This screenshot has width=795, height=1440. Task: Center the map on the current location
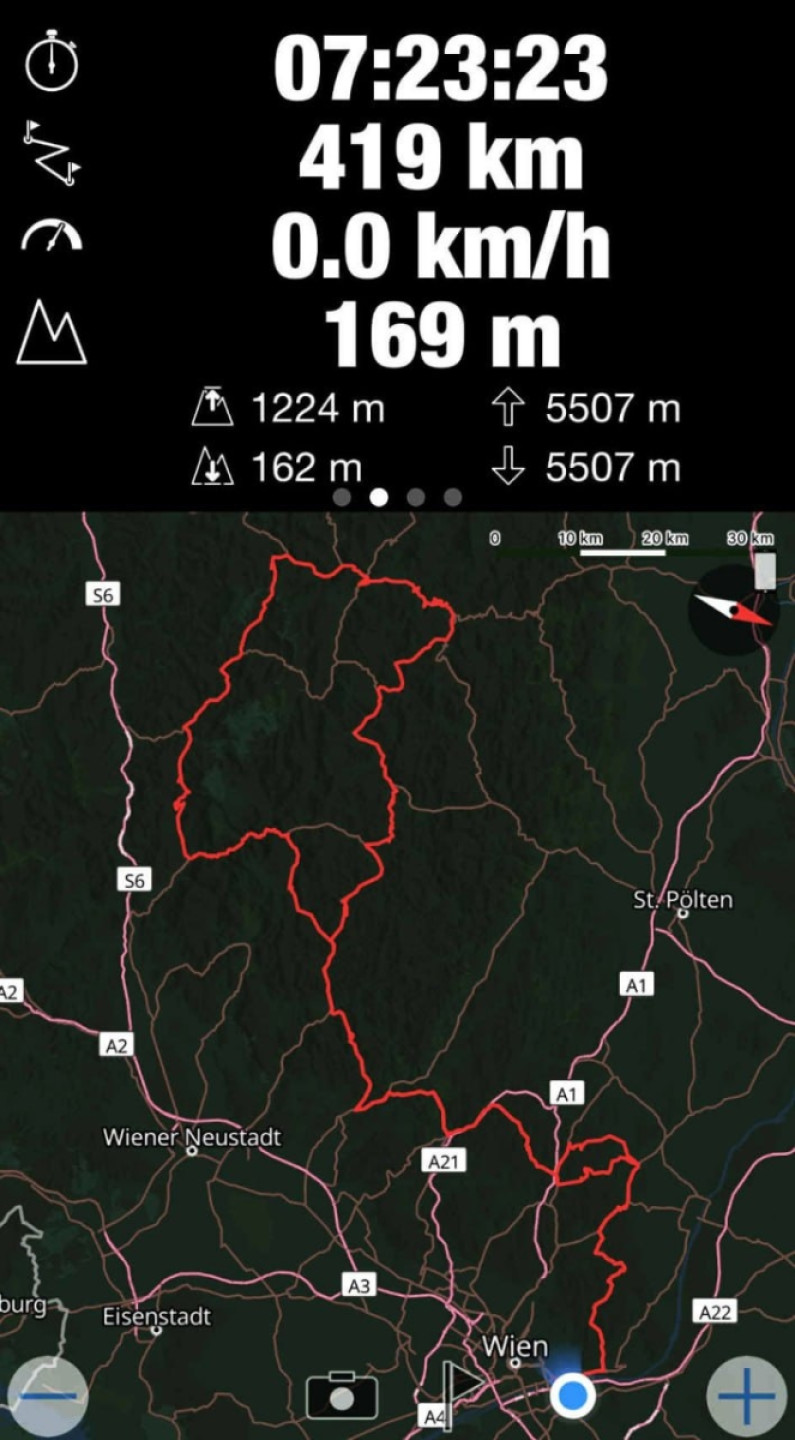click(572, 1394)
